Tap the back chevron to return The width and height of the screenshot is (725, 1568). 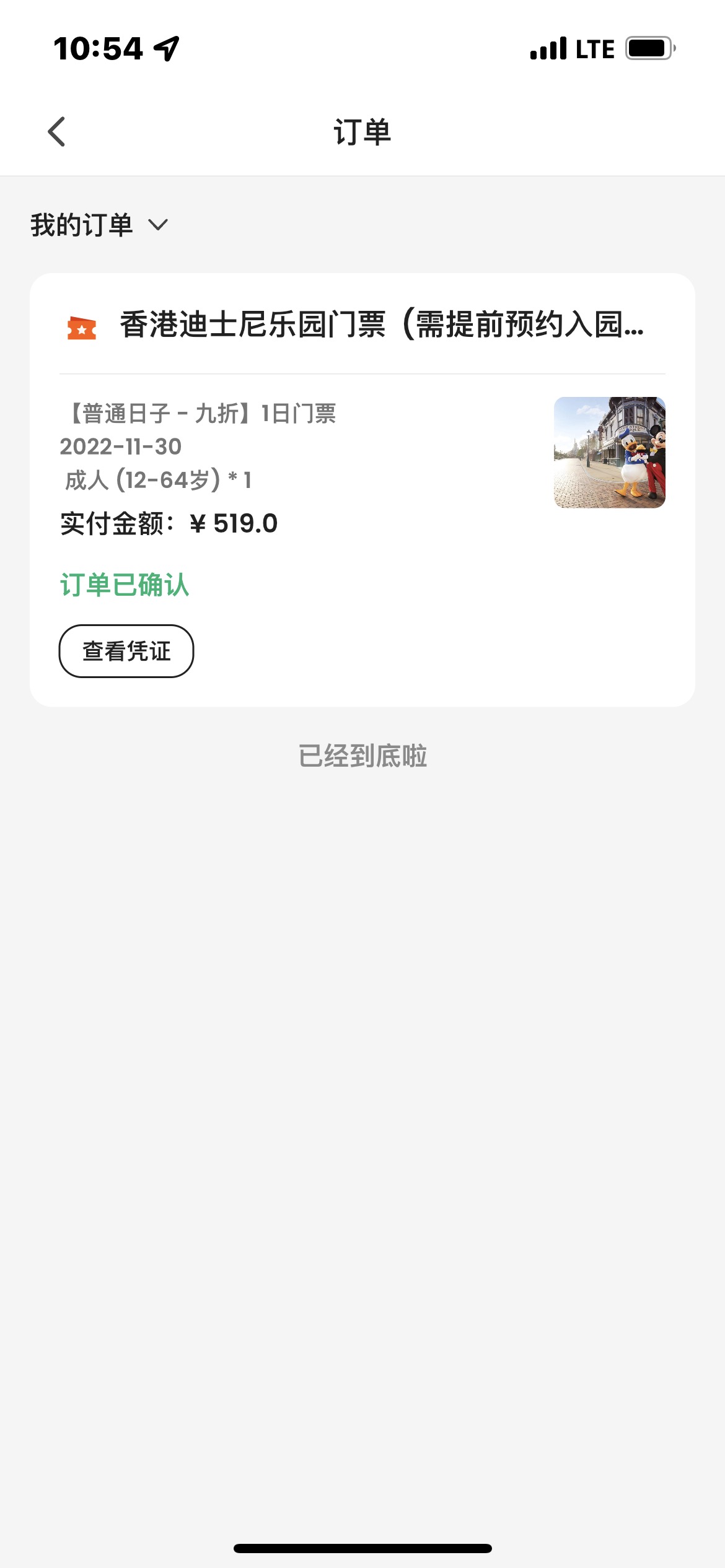pos(56,131)
